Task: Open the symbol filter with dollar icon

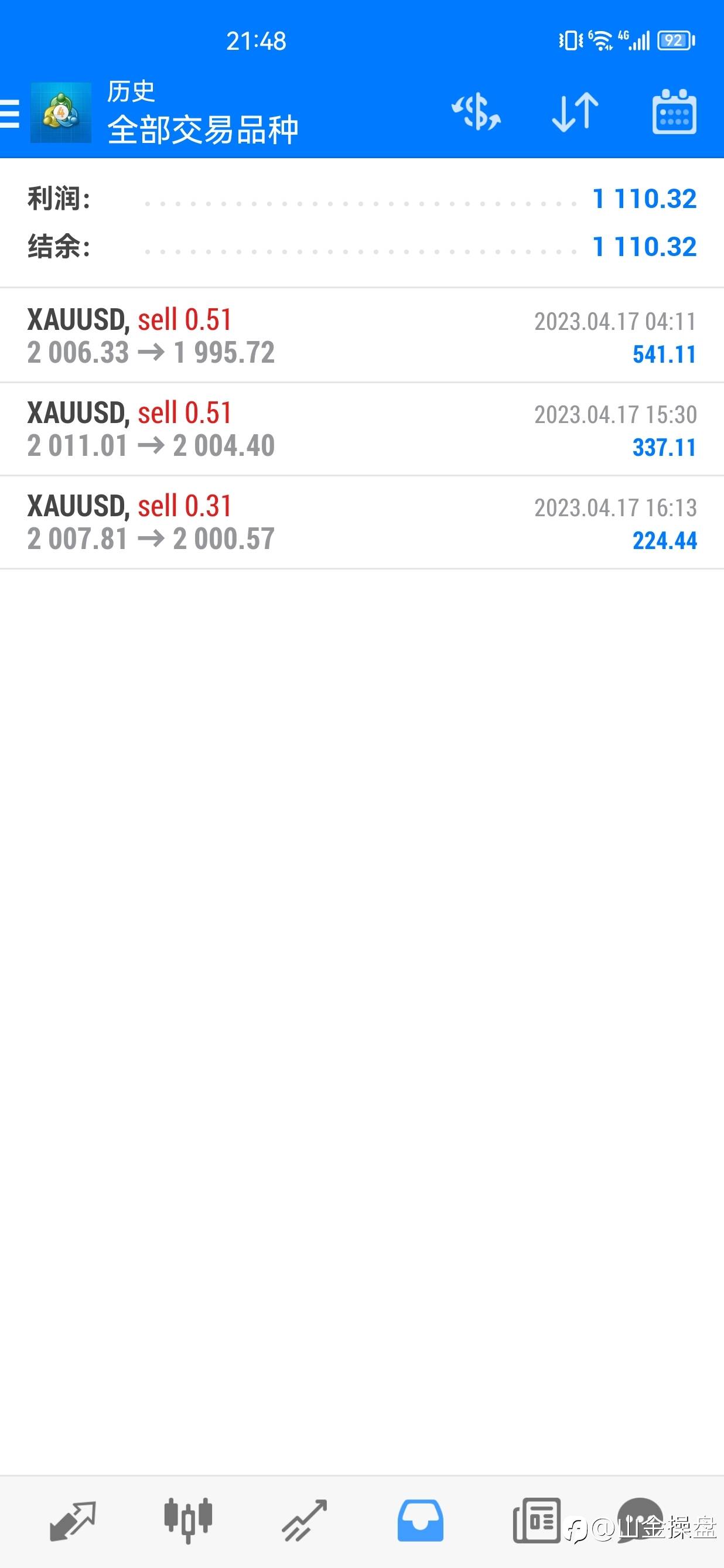Action: [476, 112]
